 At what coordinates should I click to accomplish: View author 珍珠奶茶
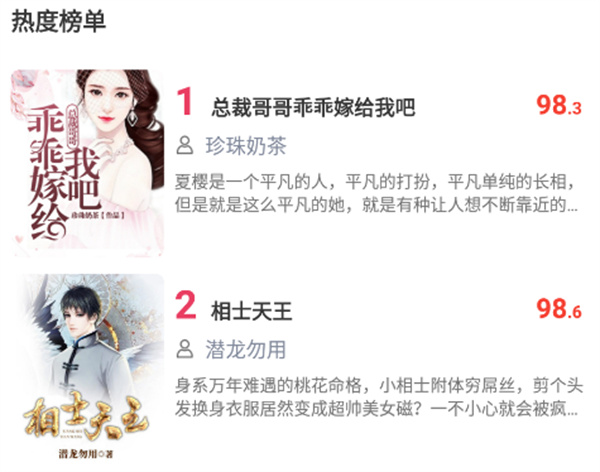tap(246, 146)
